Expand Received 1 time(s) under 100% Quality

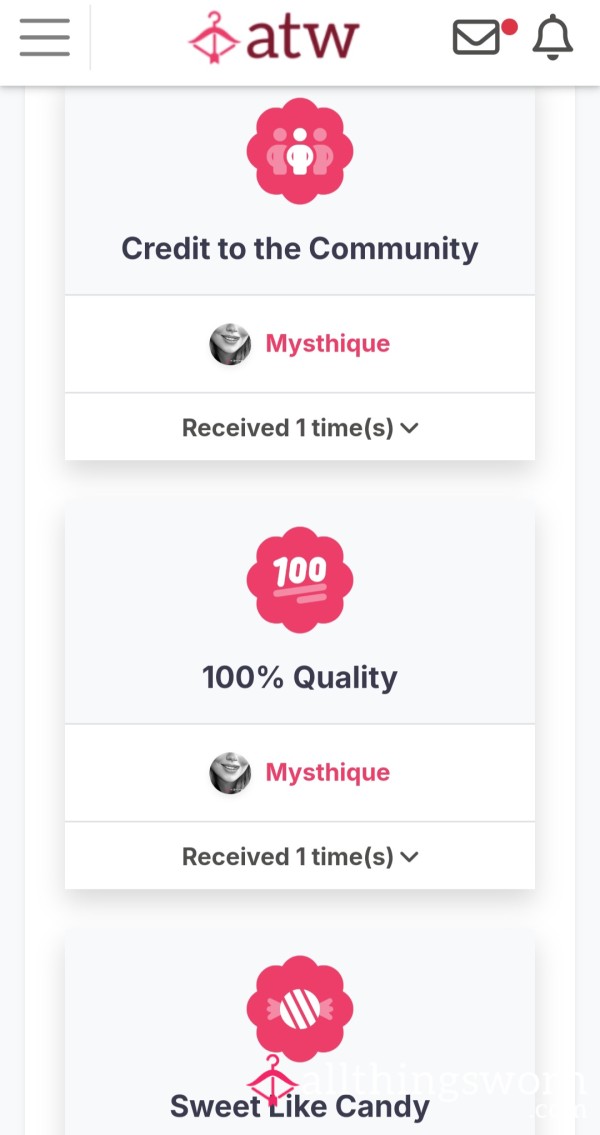tap(300, 856)
